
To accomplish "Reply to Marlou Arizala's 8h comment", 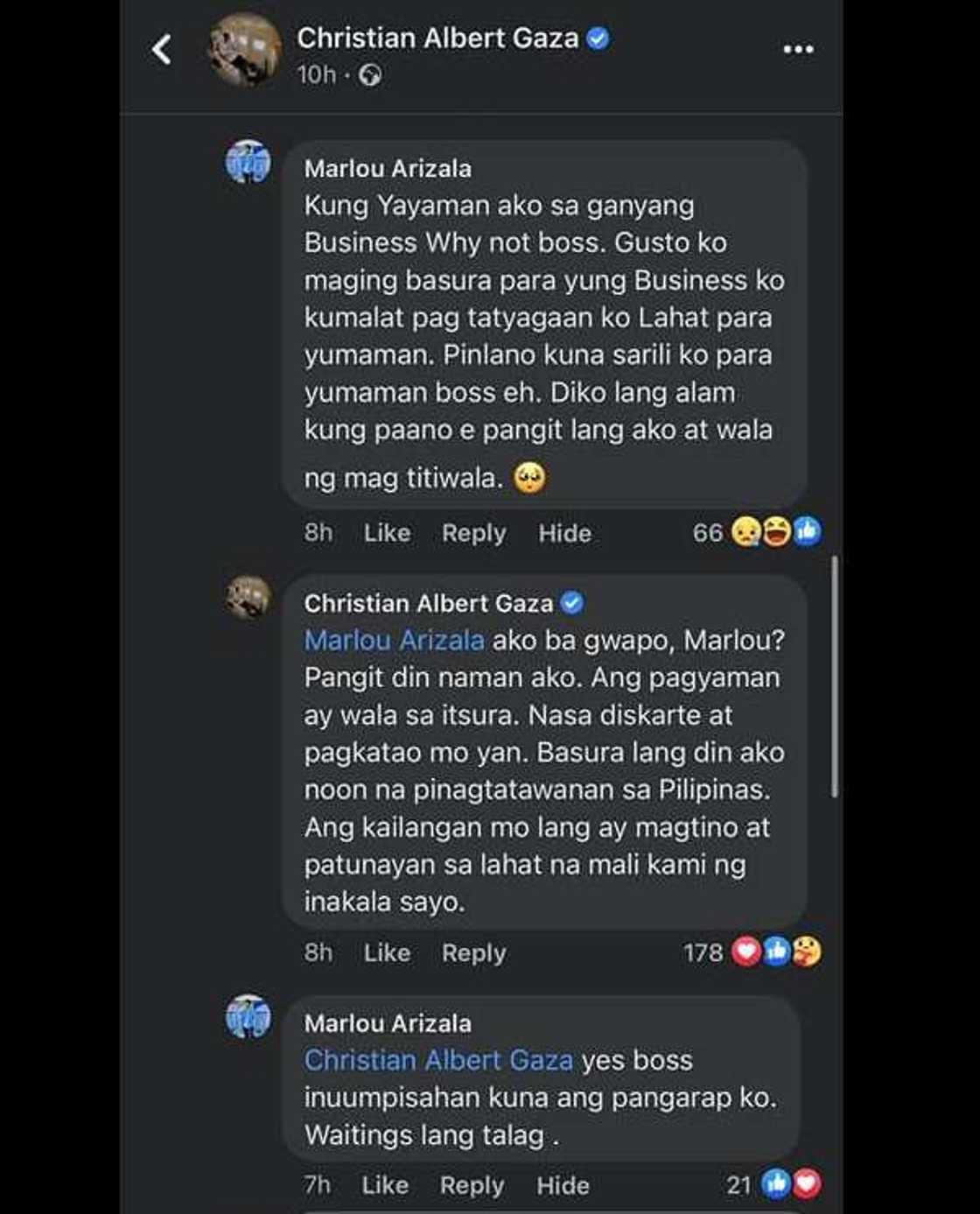I will 473,532.
